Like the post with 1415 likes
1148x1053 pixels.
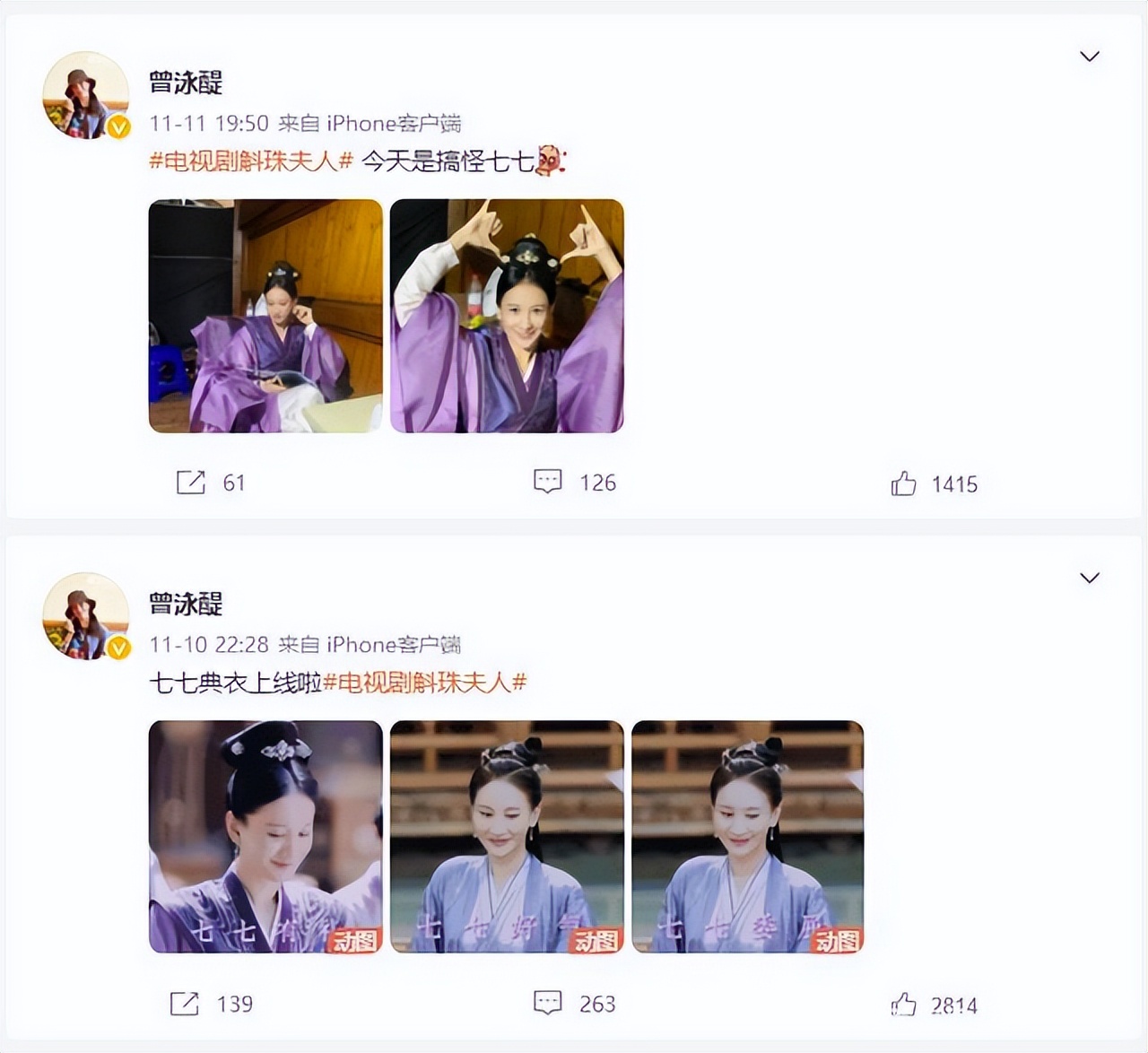click(x=903, y=483)
